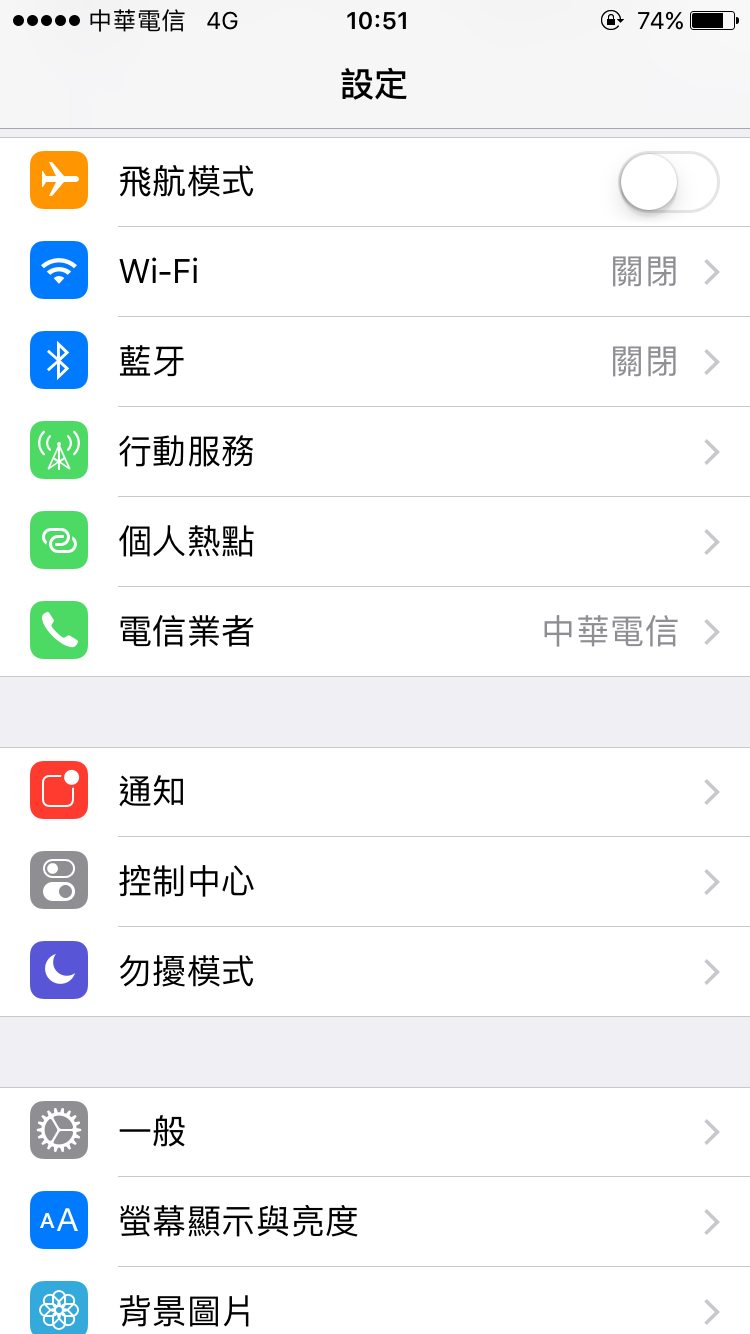The height and width of the screenshot is (1334, 750).
Task: Tap the 10:51 clock display
Action: point(377,20)
